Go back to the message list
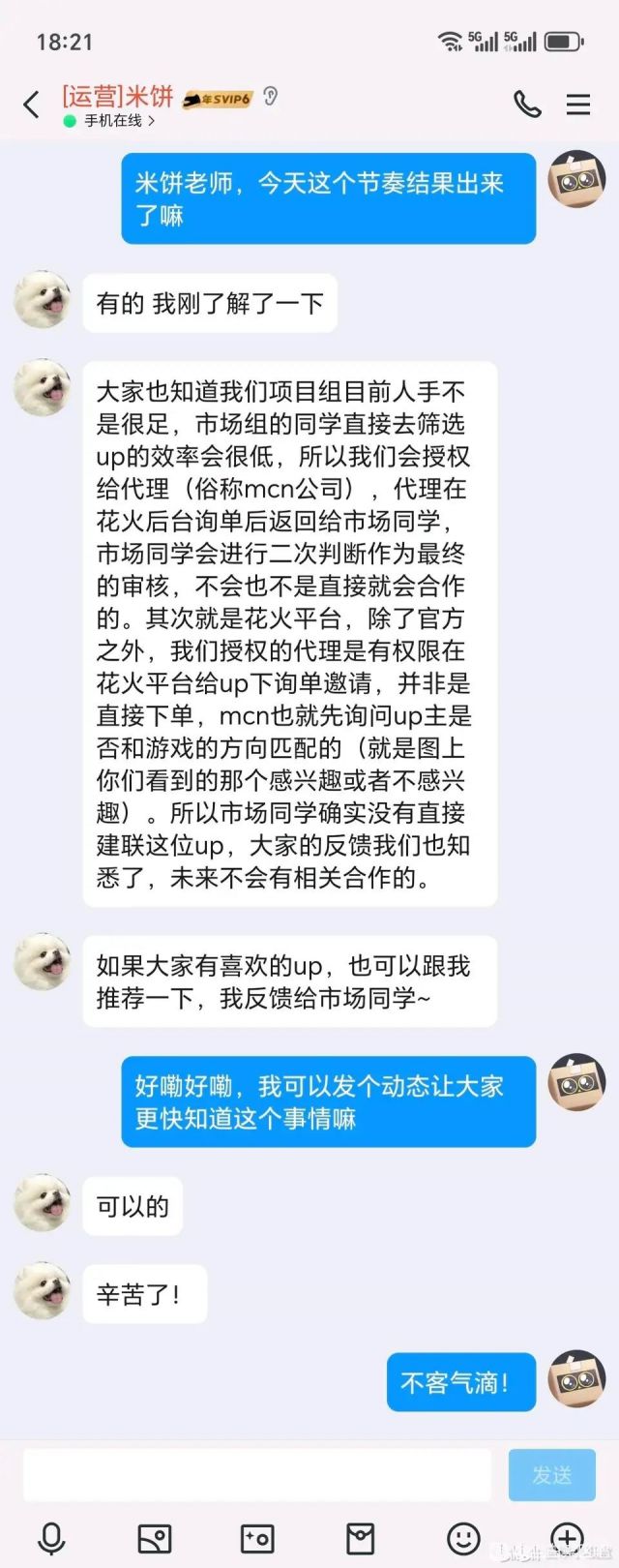Image resolution: width=619 pixels, height=1568 pixels. click(32, 105)
